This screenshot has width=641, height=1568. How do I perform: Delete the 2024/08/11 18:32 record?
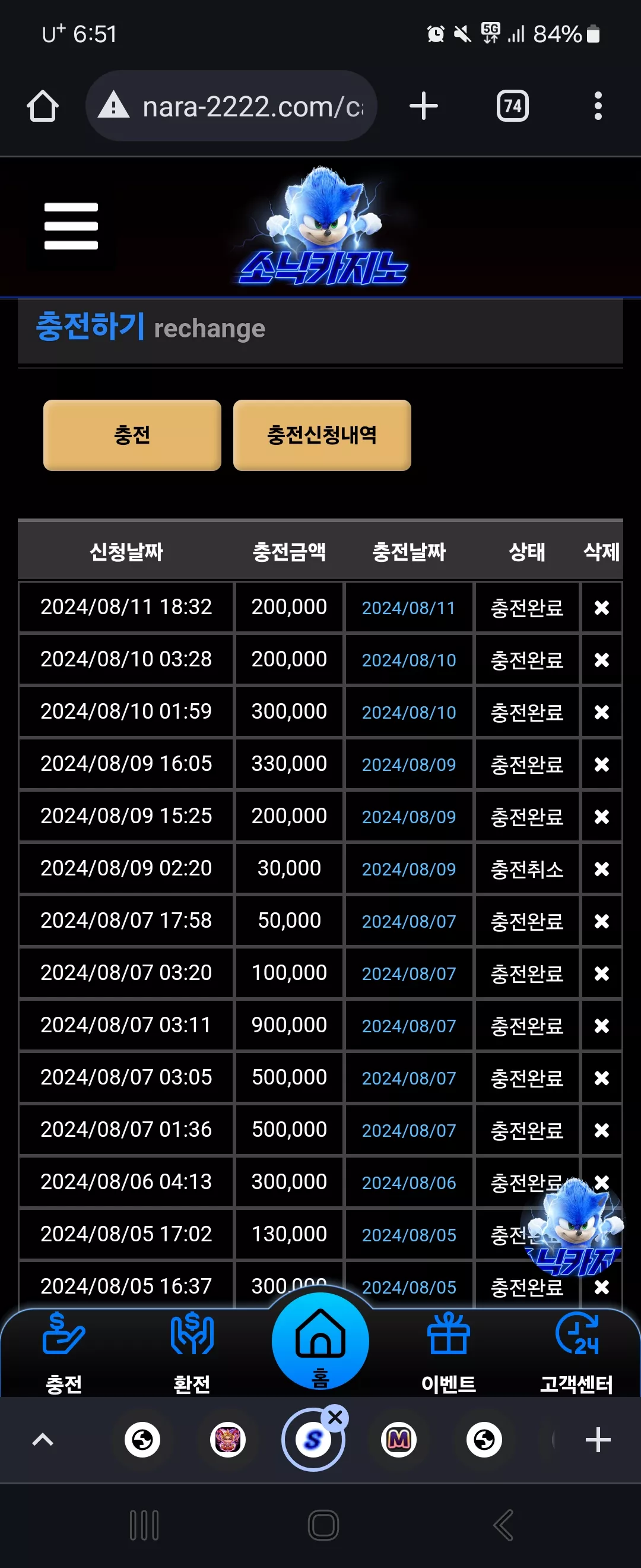coord(601,608)
